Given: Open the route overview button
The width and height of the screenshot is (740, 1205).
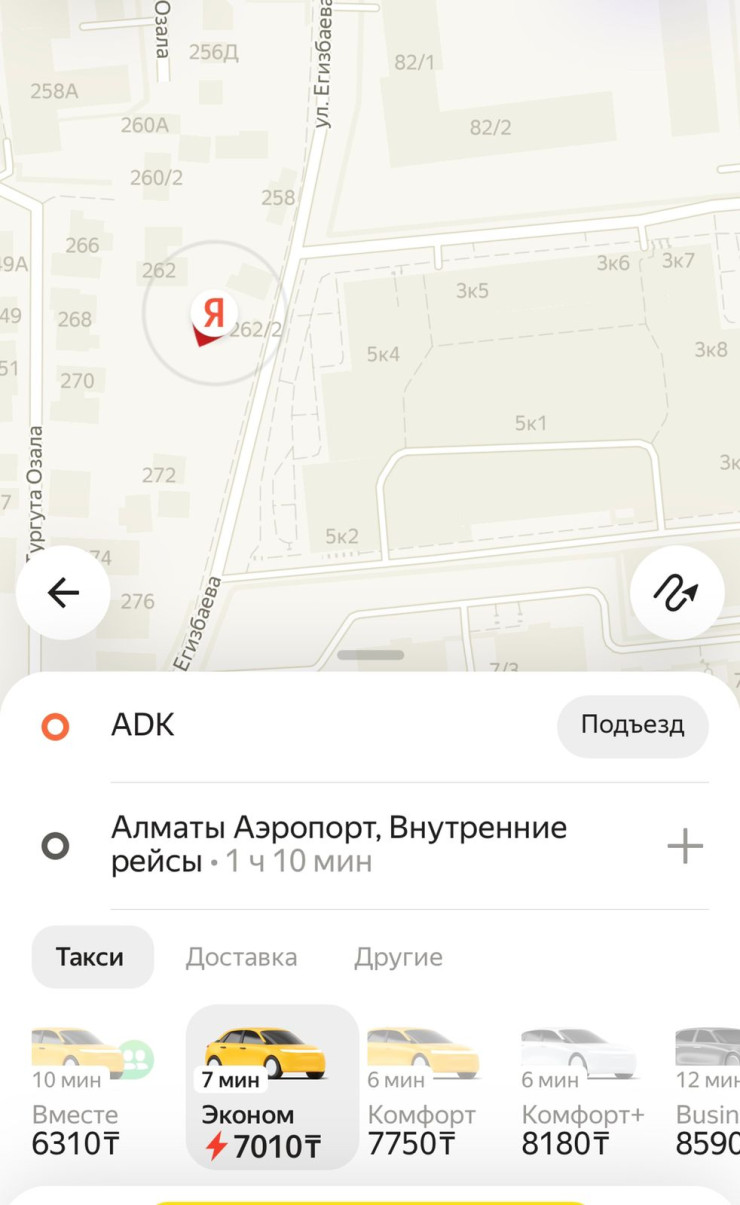Looking at the screenshot, I should tap(677, 593).
